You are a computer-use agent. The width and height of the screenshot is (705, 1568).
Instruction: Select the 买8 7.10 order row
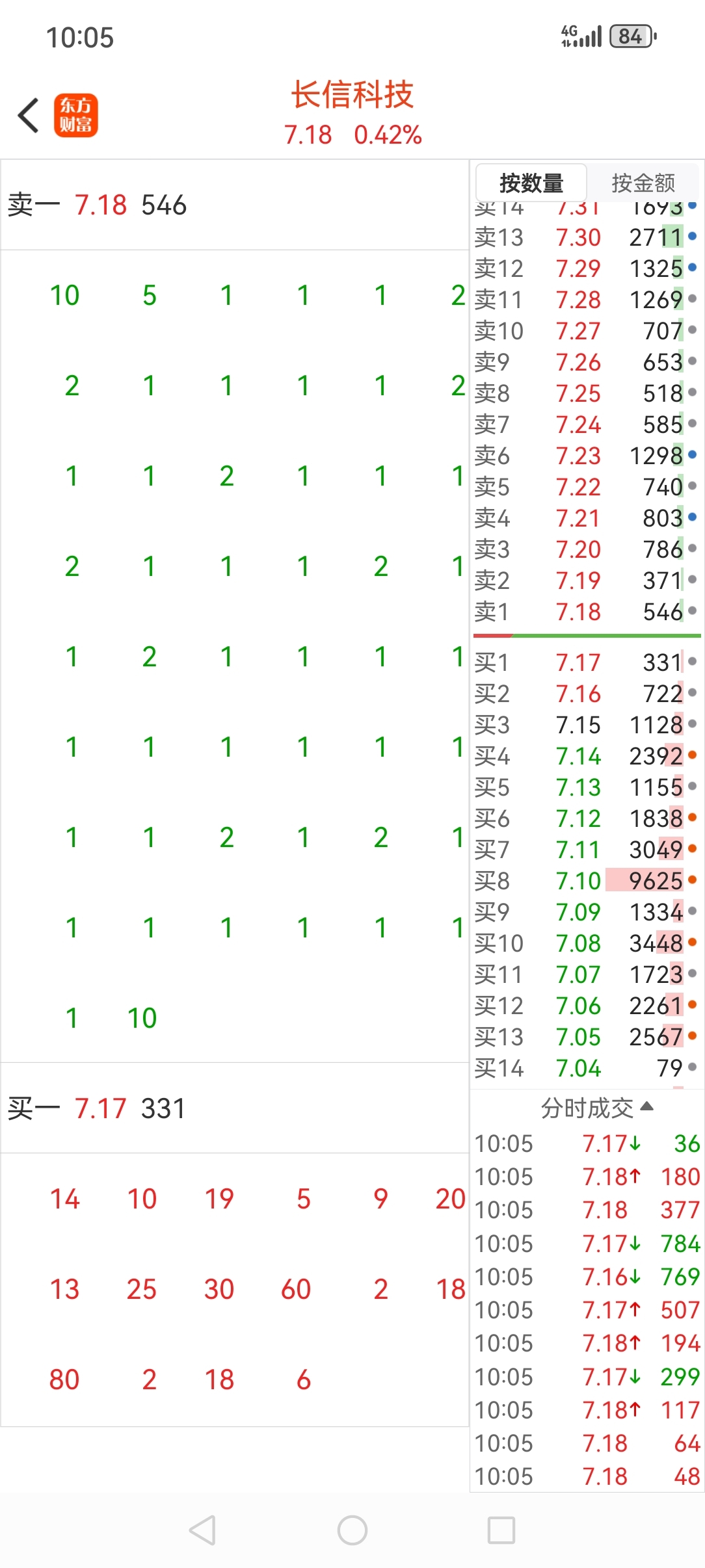586,881
